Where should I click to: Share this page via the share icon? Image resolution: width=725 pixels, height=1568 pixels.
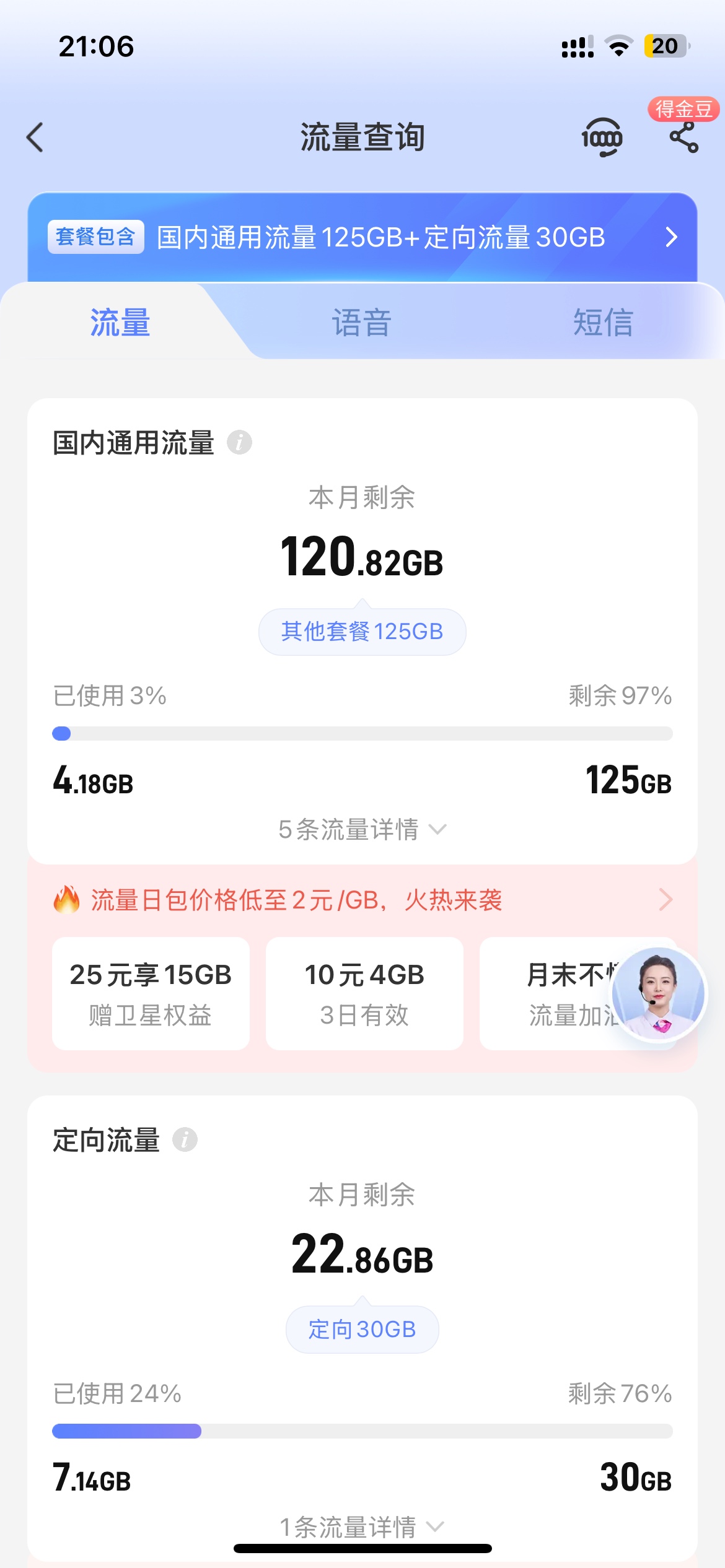(x=683, y=137)
